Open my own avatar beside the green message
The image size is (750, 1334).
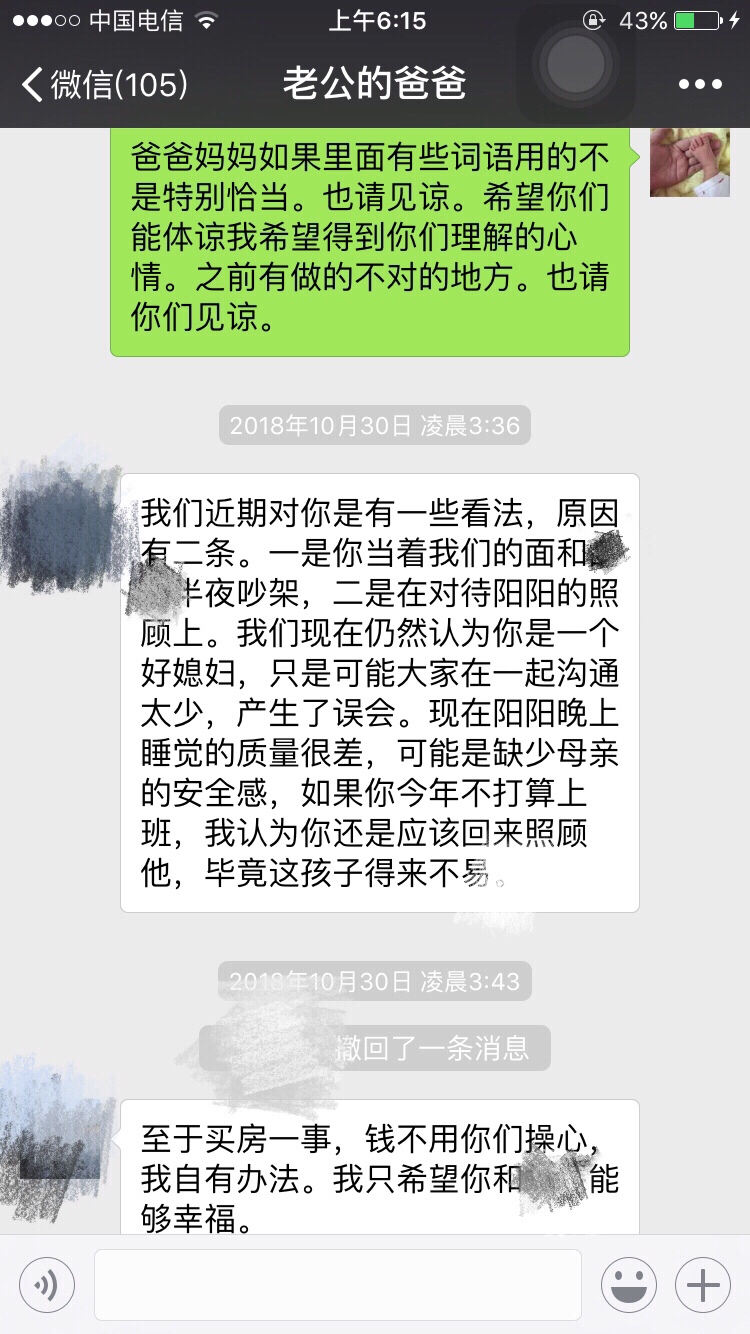click(690, 160)
